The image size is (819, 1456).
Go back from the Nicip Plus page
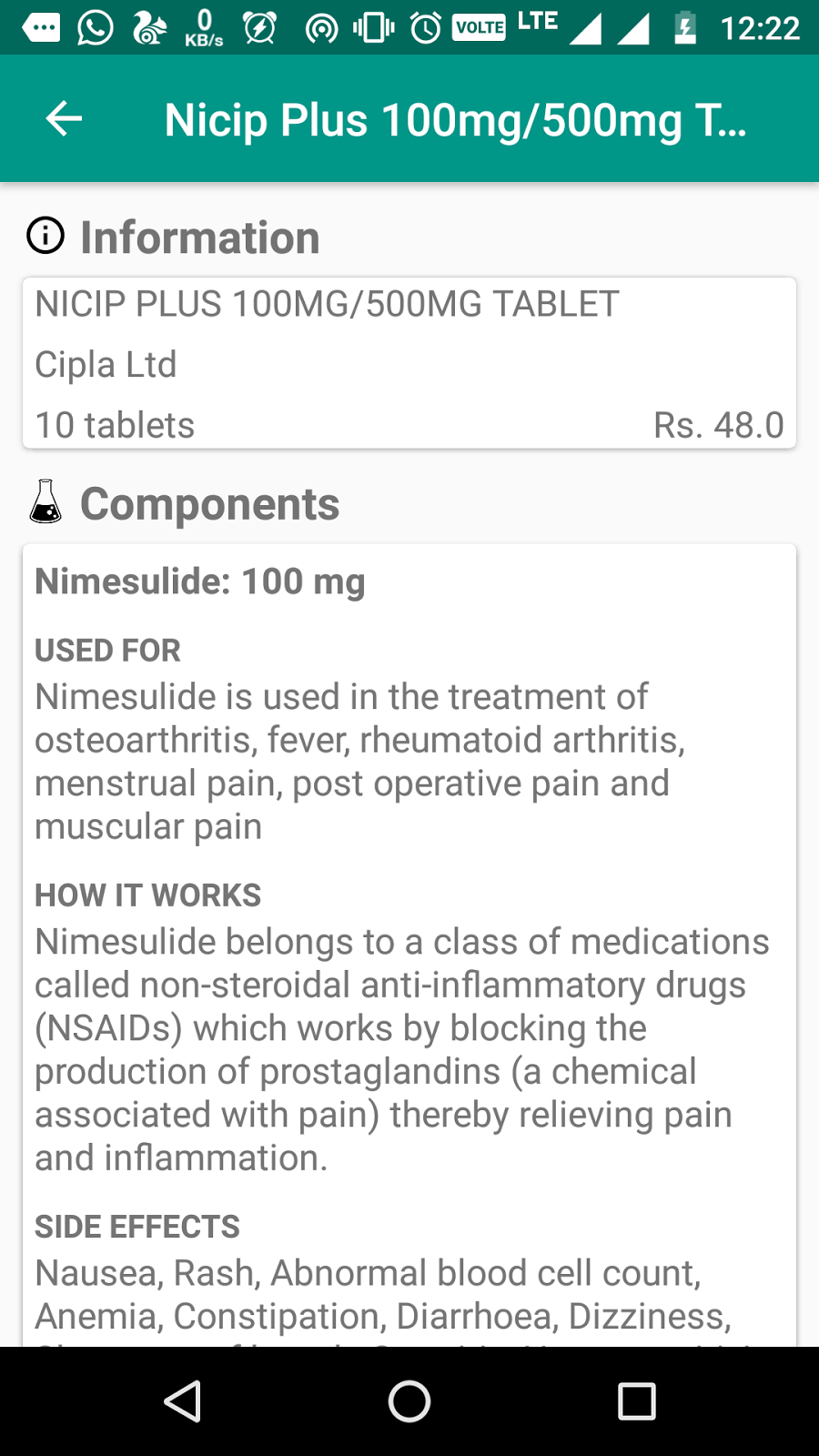click(64, 119)
